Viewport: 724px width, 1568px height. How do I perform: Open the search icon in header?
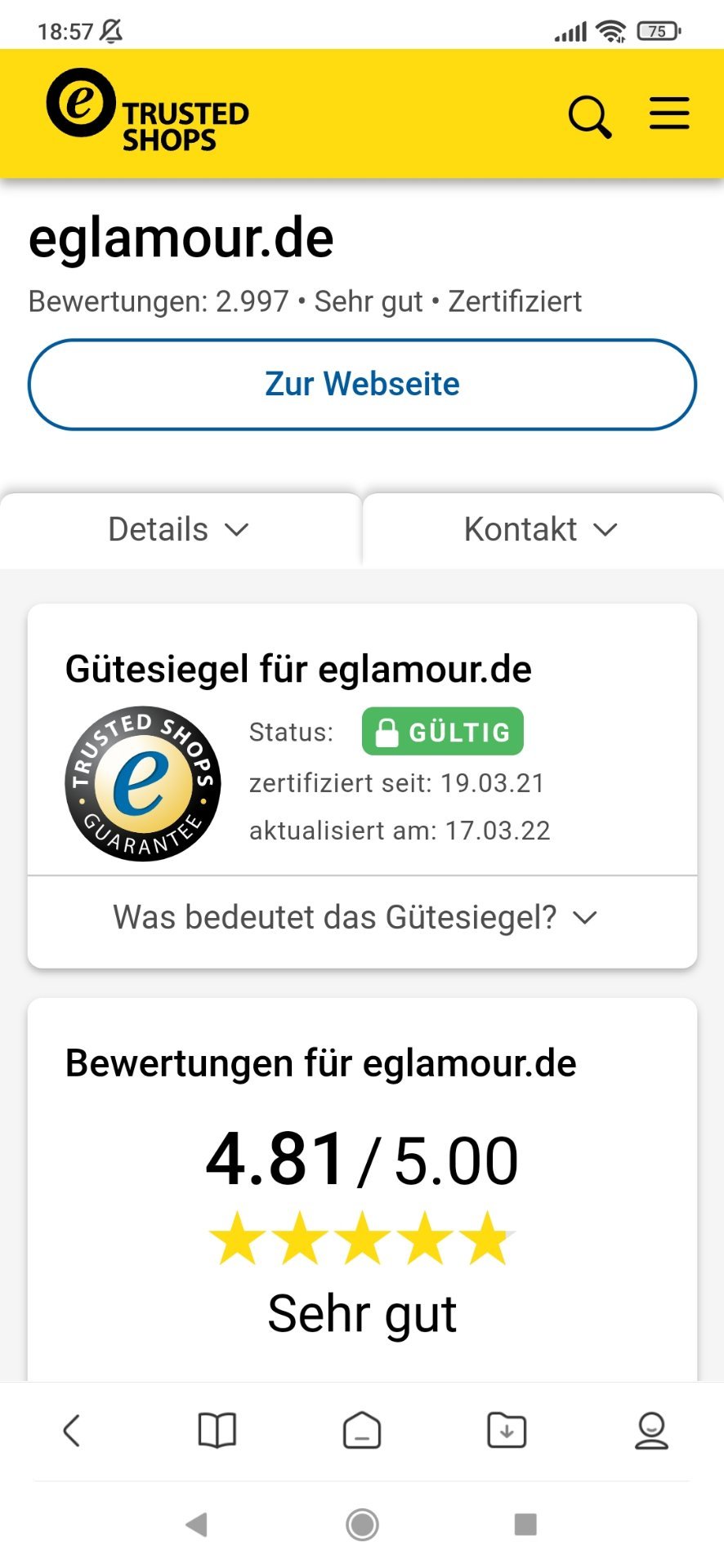[590, 117]
